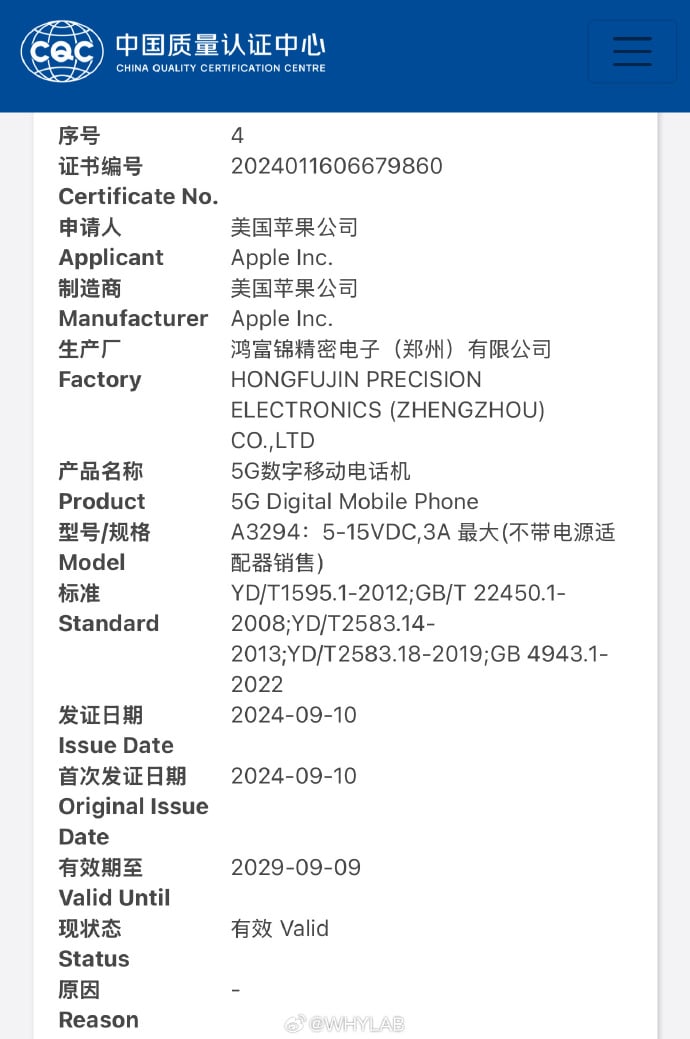Open the hamburger navigation menu
This screenshot has width=690, height=1039.
(x=631, y=51)
